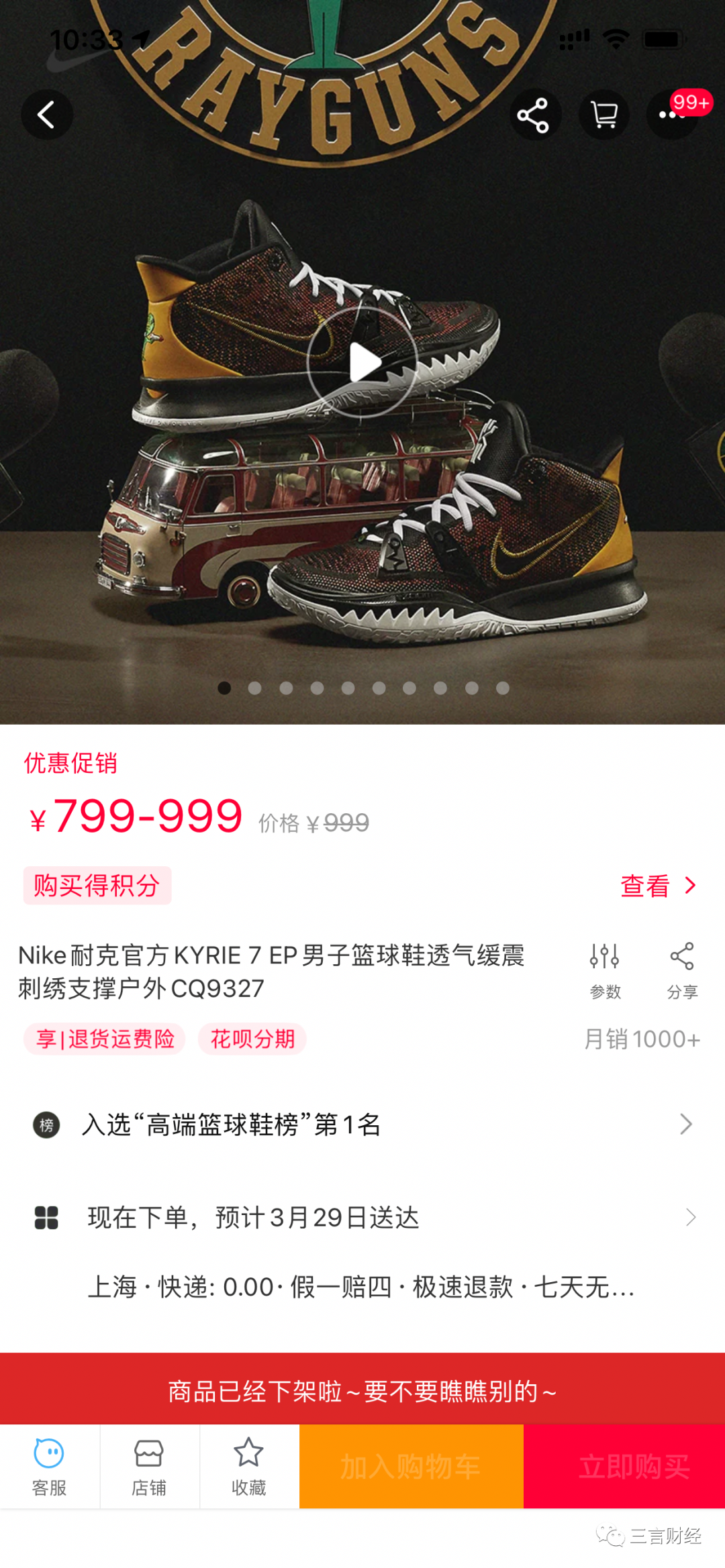
Task: Visit the 店铺 store page
Action: point(149,1467)
